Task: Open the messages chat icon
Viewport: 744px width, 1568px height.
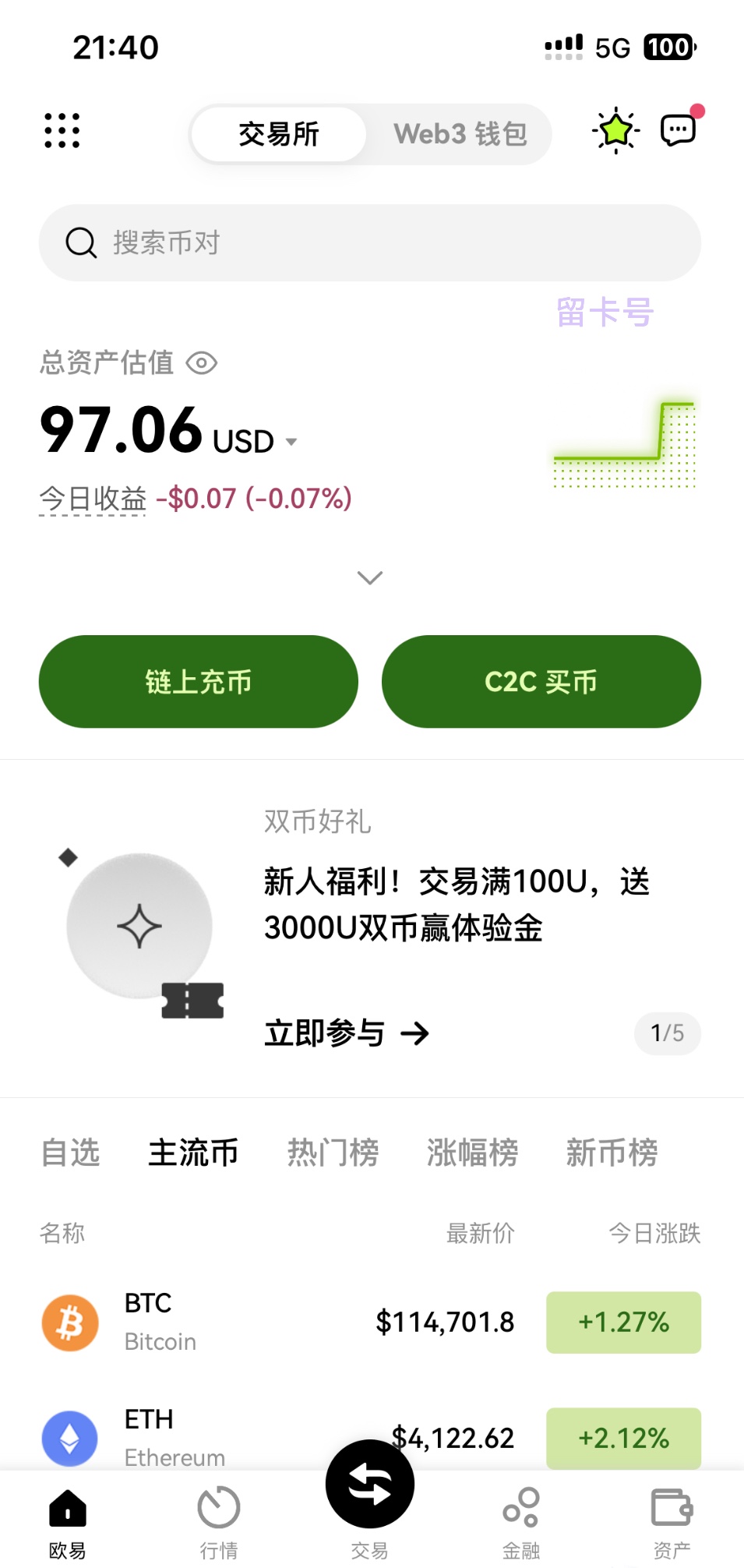Action: point(678,130)
